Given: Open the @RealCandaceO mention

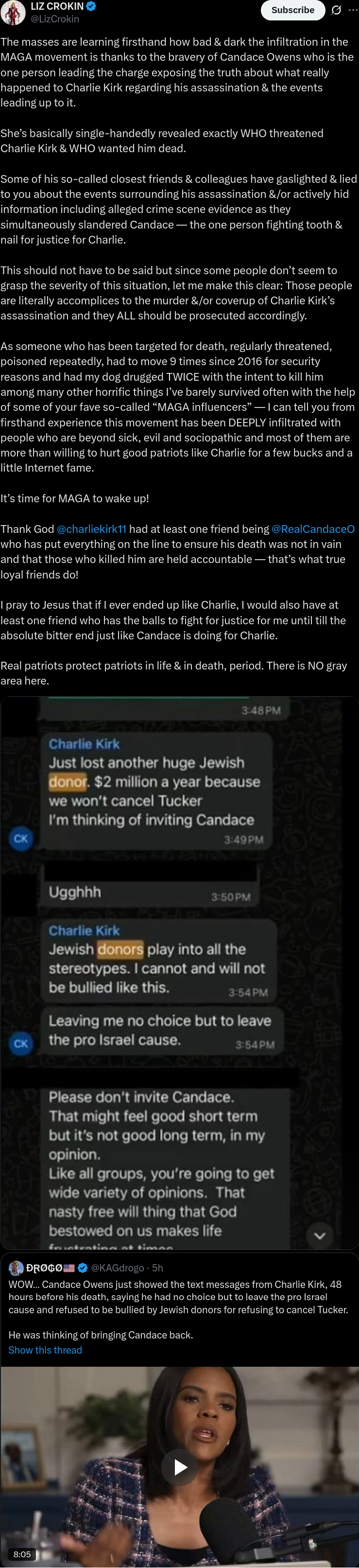Looking at the screenshot, I should [313, 529].
